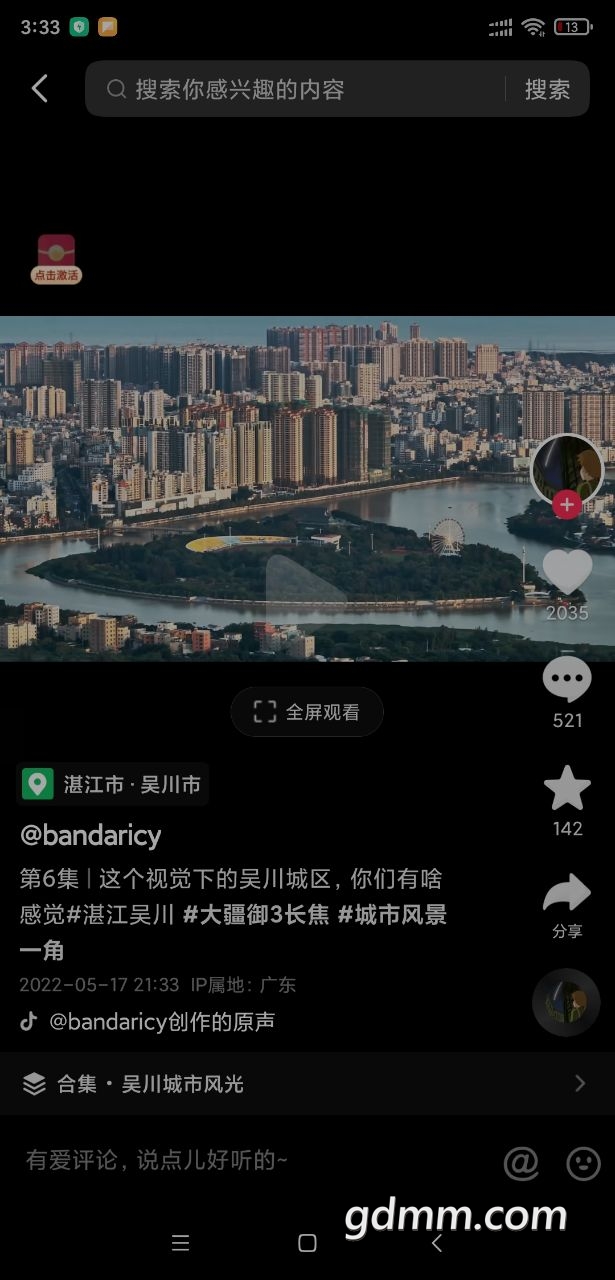The image size is (615, 1280).
Task: Watch in fullscreen with 全屏观看
Action: coord(307,712)
